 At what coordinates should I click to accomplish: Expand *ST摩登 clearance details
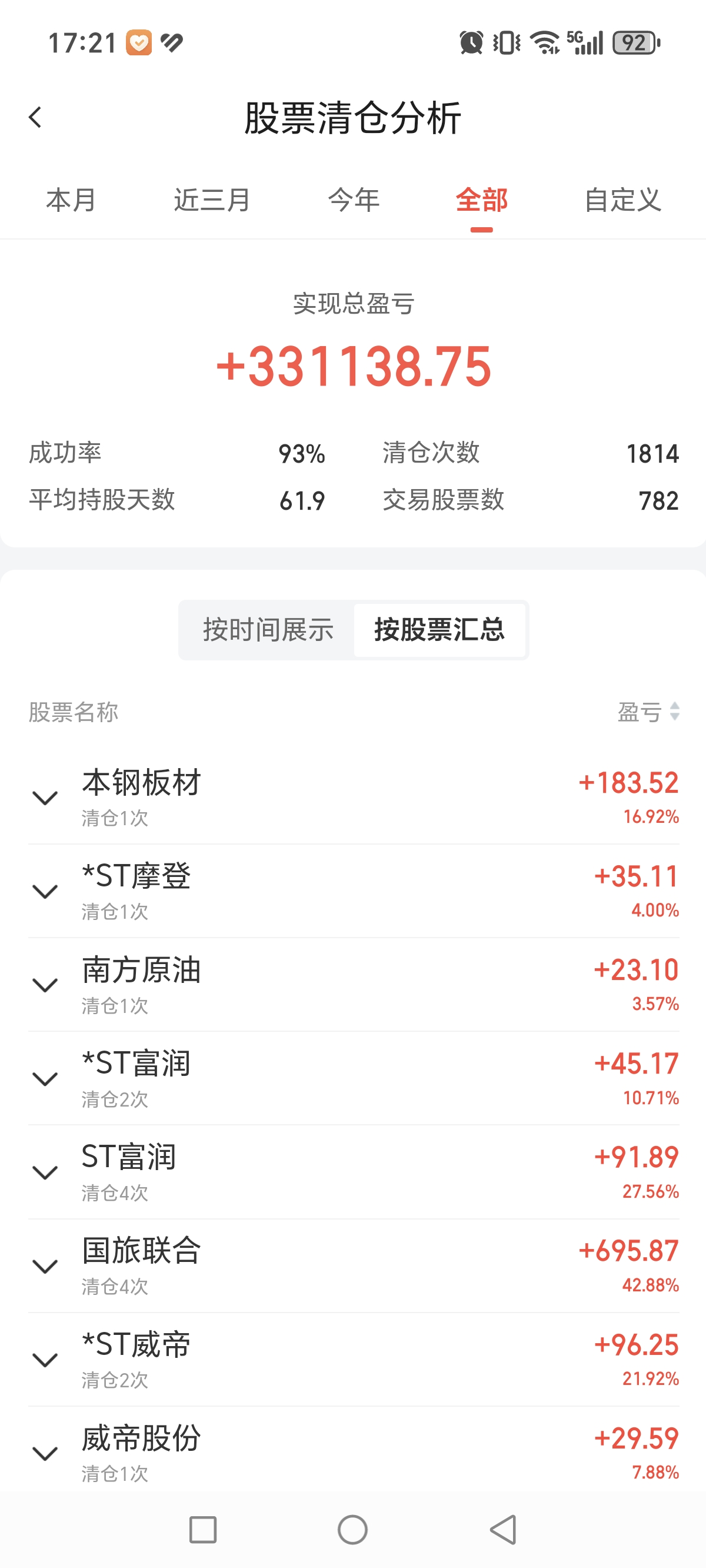click(45, 891)
